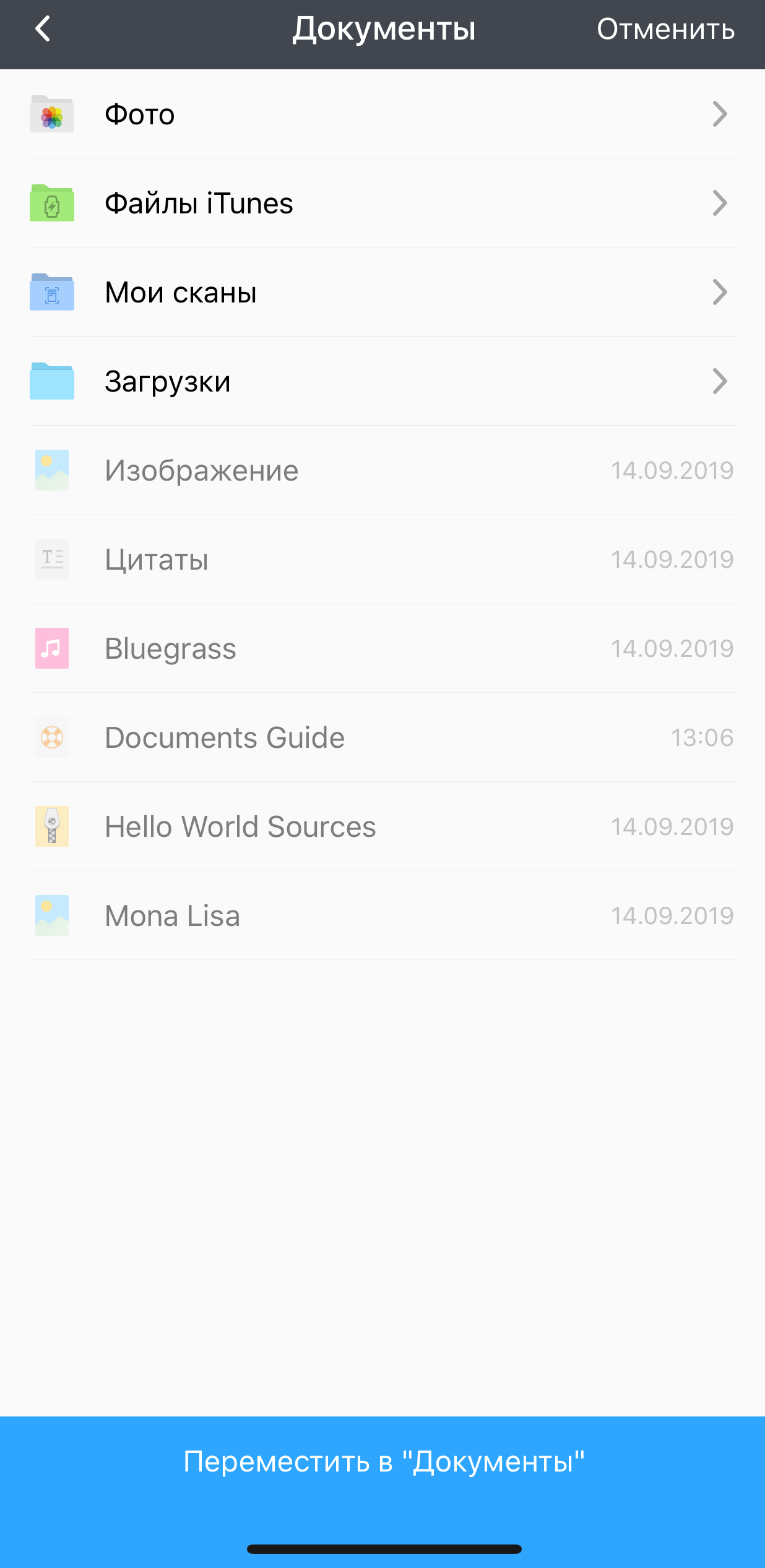Open the Файлы iTunes folder
The width and height of the screenshot is (765, 1568).
pyautogui.click(x=384, y=203)
